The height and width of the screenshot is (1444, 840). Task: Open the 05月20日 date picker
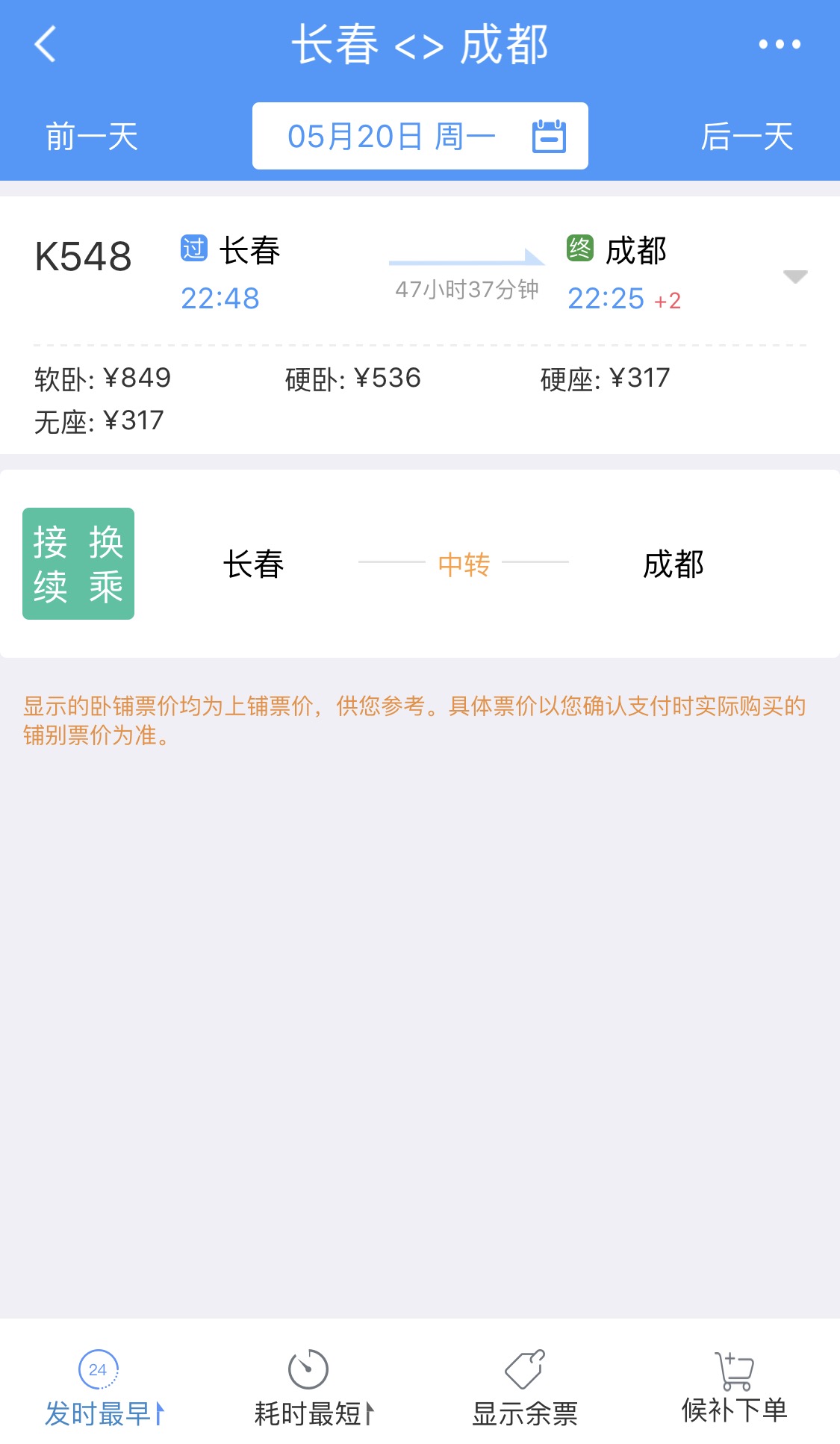pos(420,136)
